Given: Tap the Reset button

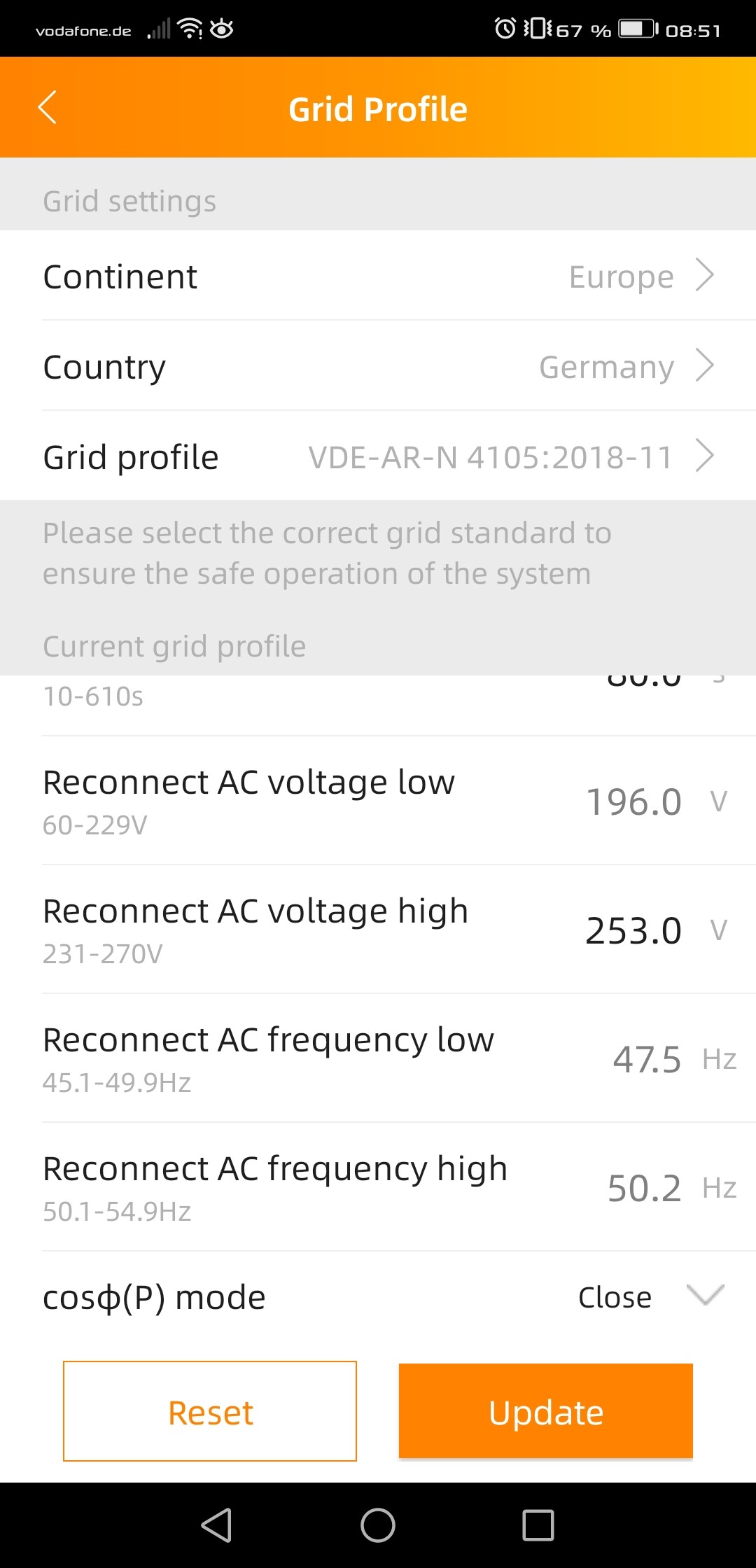Looking at the screenshot, I should [210, 1411].
